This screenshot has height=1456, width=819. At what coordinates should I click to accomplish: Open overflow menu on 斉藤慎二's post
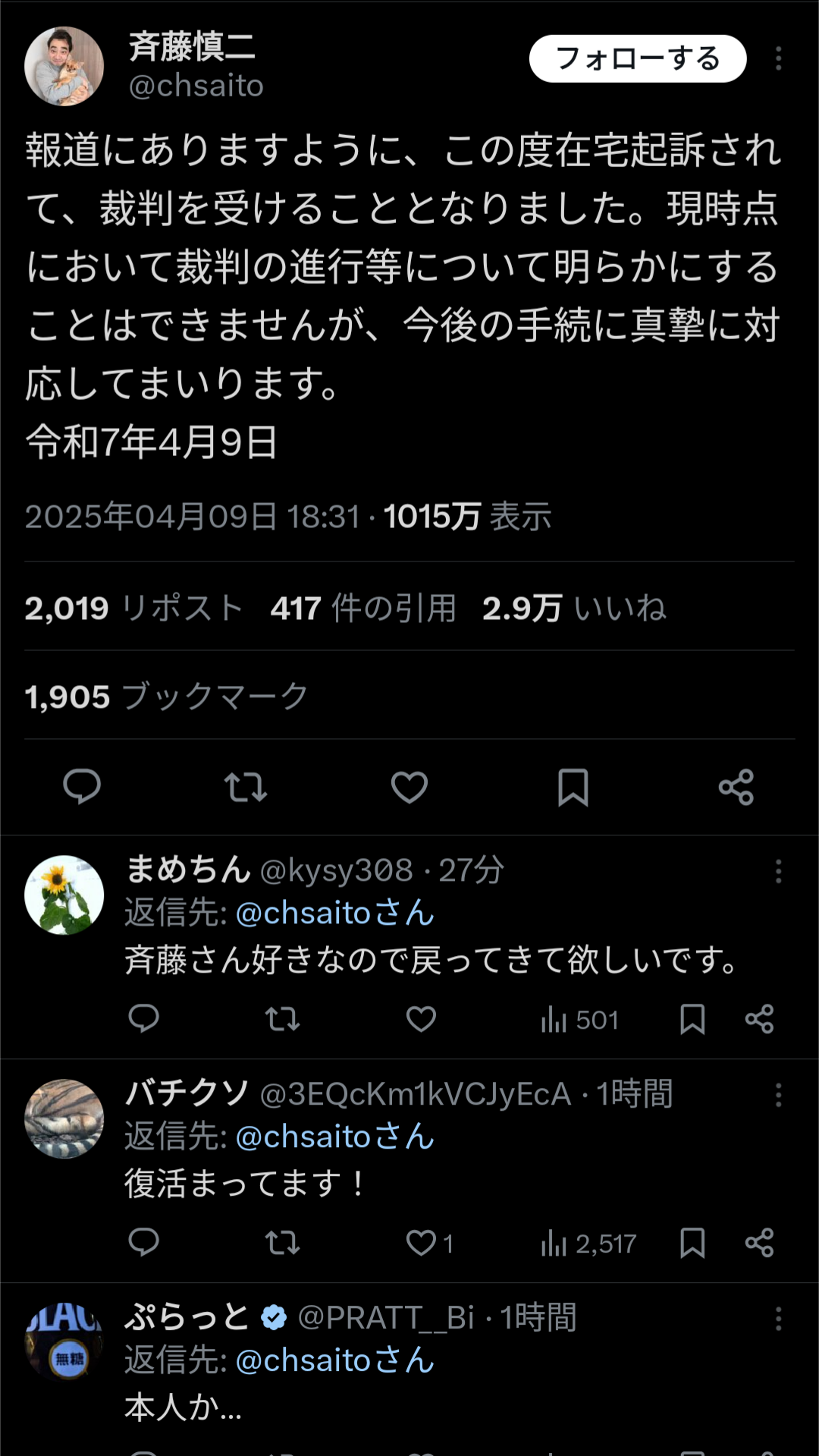[x=778, y=58]
